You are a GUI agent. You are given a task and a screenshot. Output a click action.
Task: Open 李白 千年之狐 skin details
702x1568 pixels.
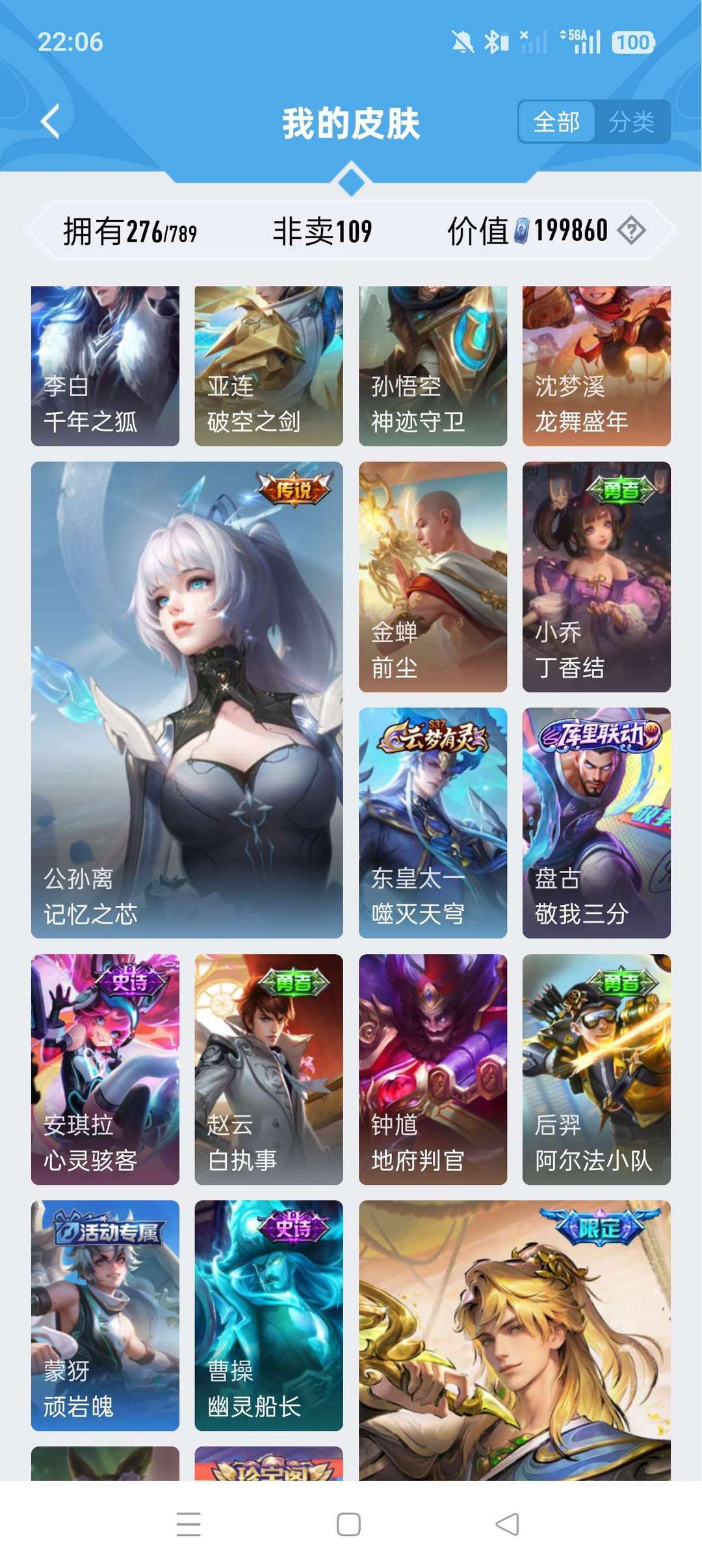[x=104, y=364]
